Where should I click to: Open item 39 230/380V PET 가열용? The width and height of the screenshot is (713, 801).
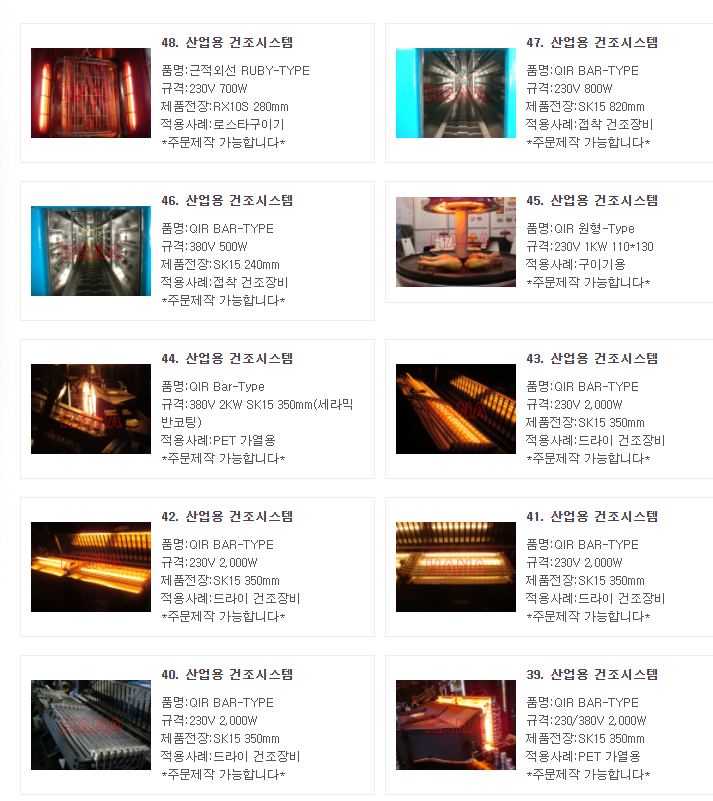[592, 675]
